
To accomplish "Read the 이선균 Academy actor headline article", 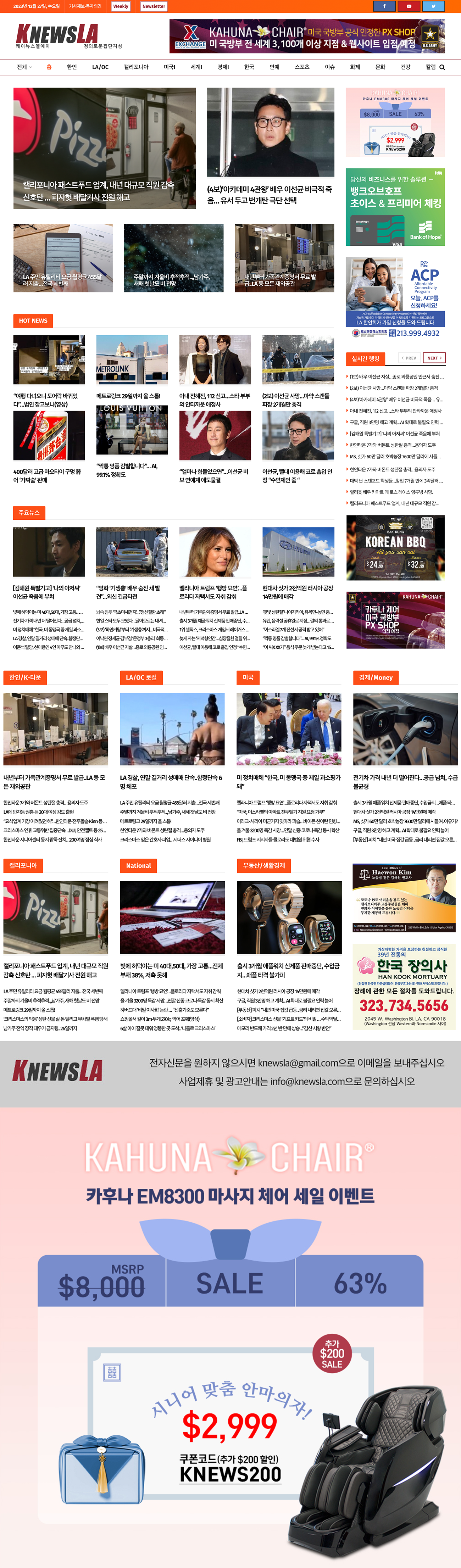I will 270,195.
